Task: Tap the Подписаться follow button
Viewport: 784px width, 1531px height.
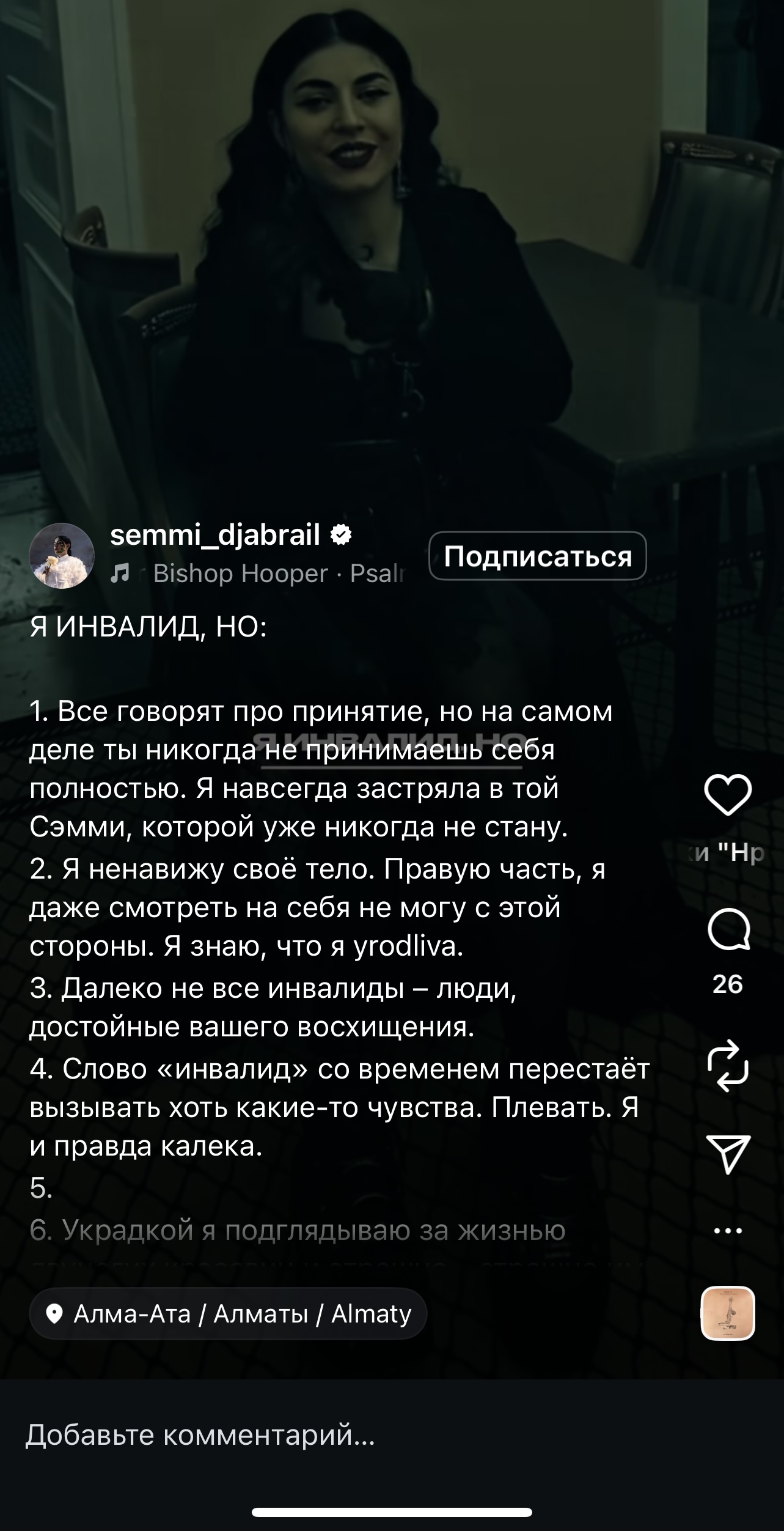Action: click(x=538, y=556)
